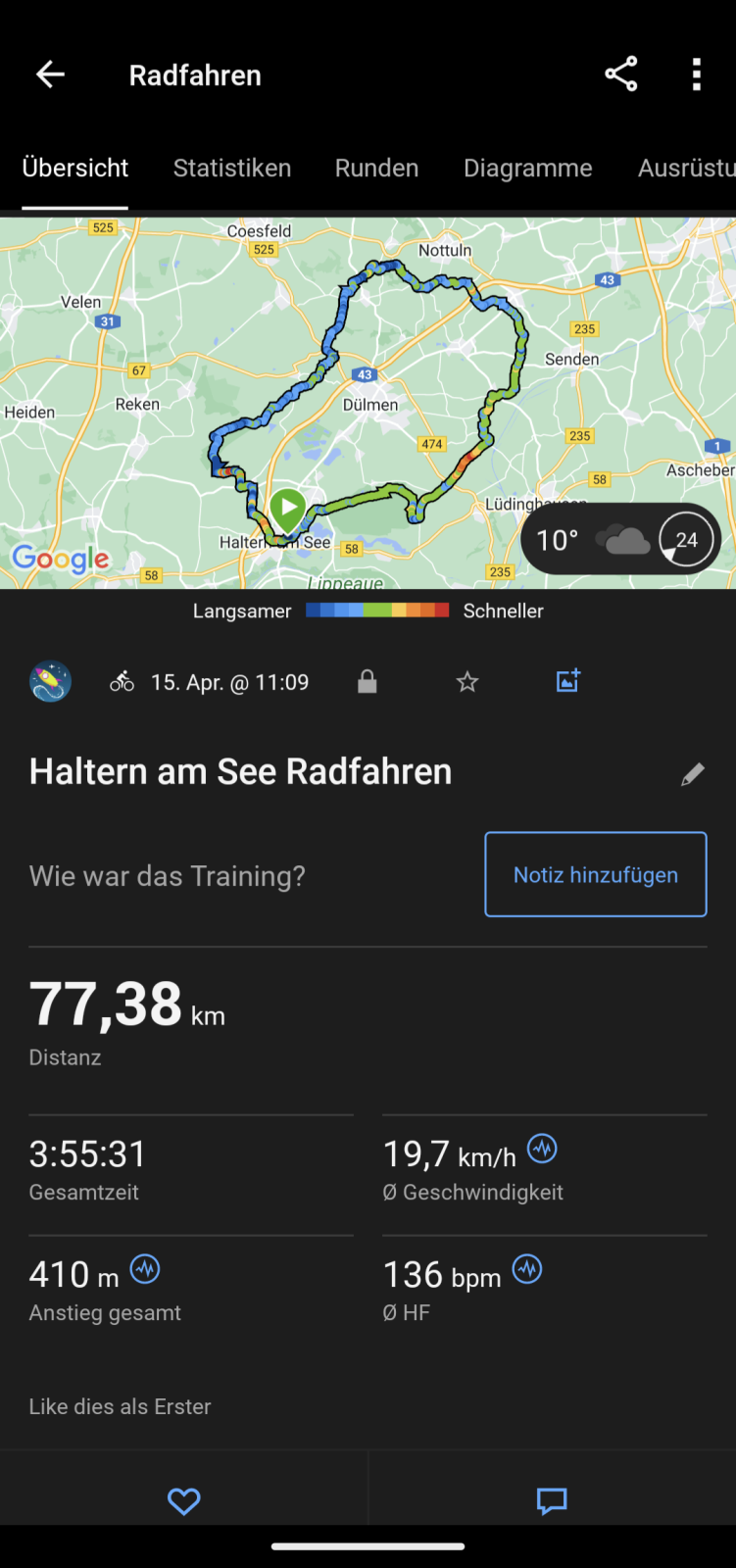
Task: Tap Notiz hinzufügen
Action: point(596,874)
